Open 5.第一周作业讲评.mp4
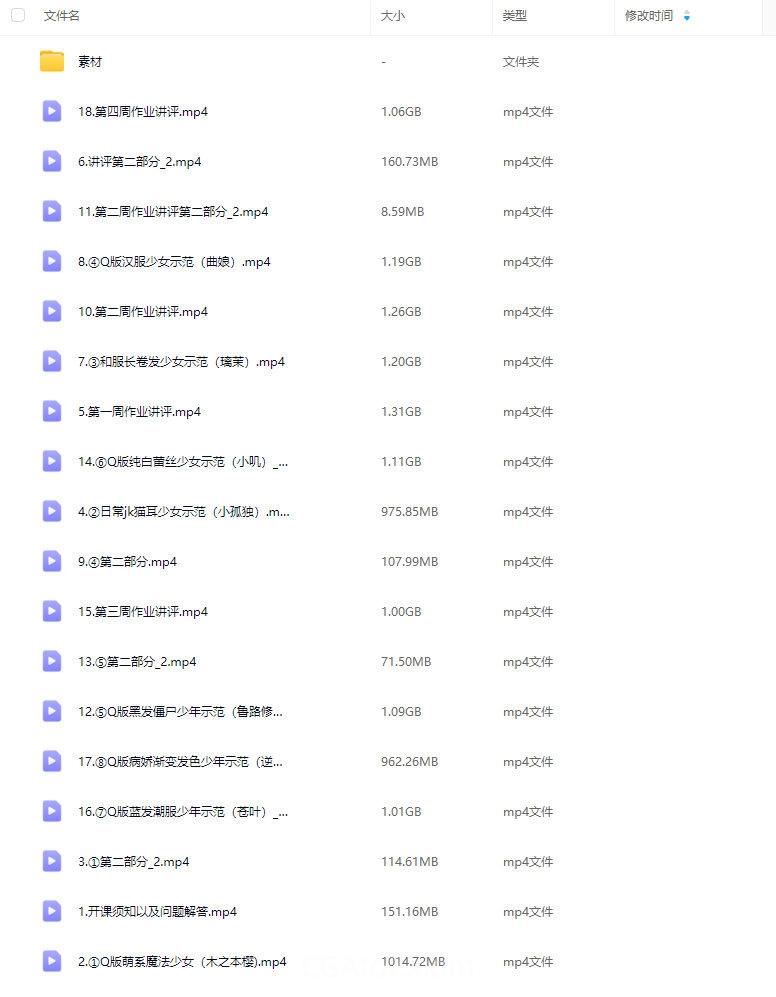 pyautogui.click(x=139, y=412)
